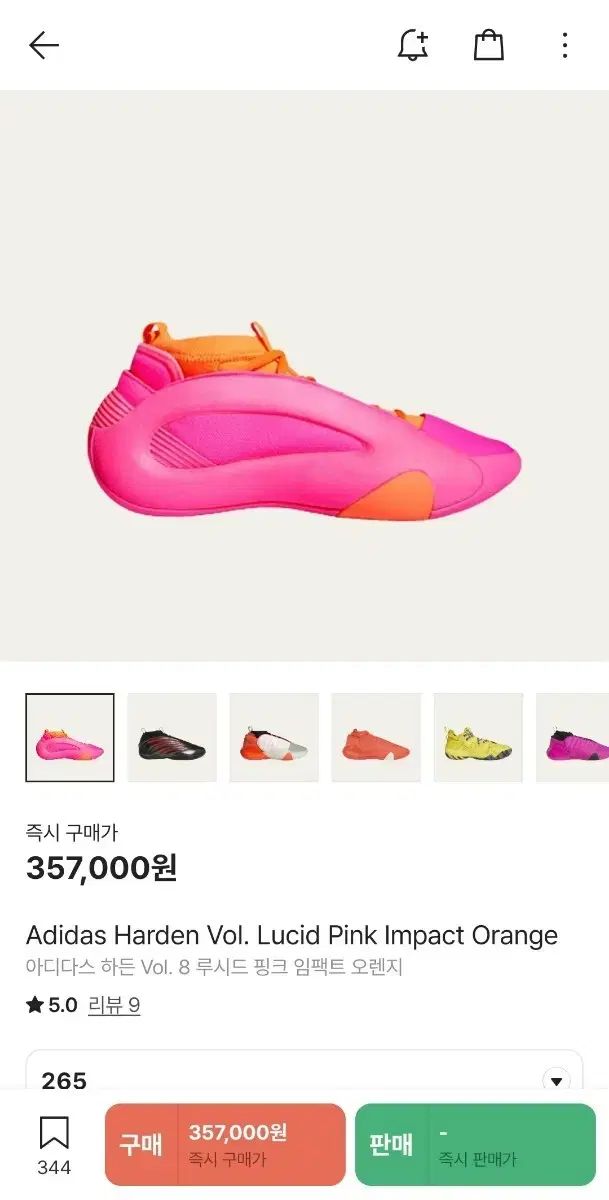
Task: Tap the green 판매 sell button
Action: coord(475,1144)
